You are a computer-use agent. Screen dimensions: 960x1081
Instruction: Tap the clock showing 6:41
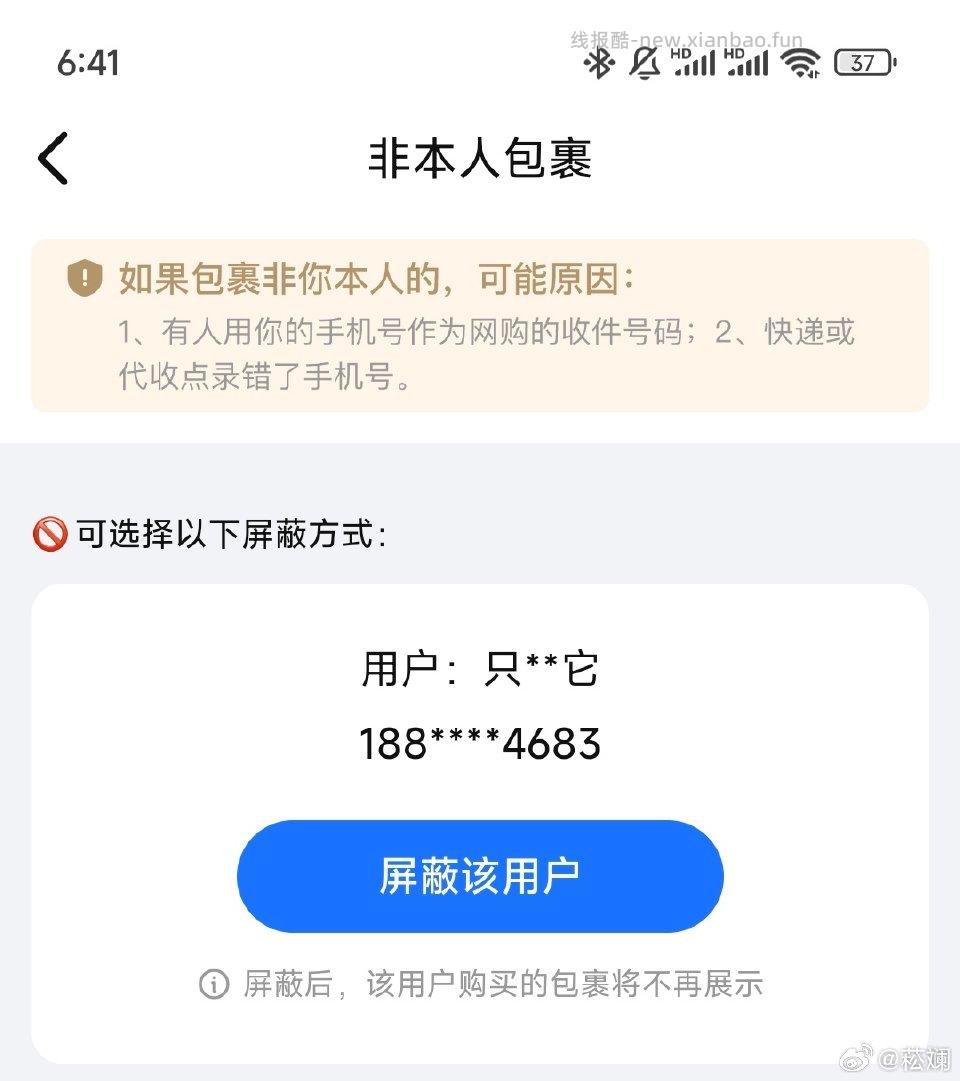(x=88, y=63)
